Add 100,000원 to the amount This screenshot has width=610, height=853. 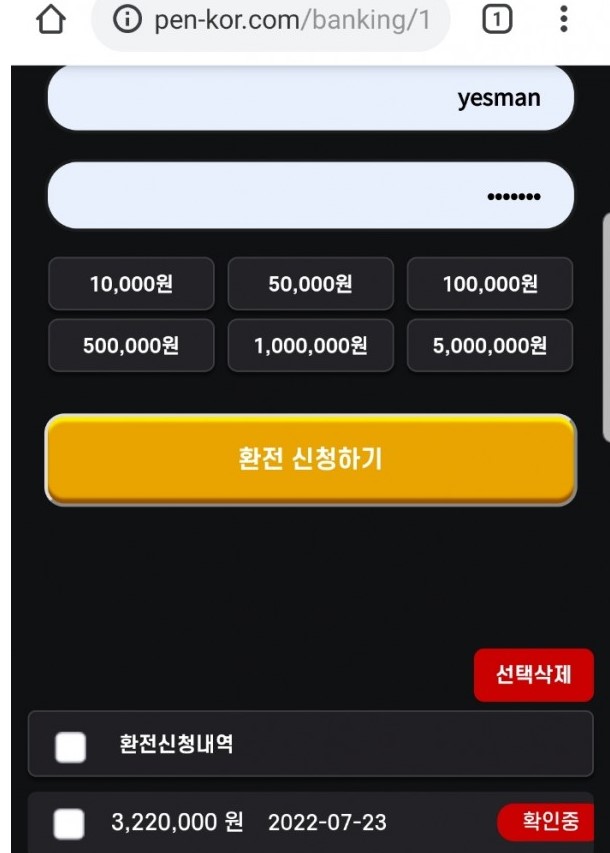489,284
